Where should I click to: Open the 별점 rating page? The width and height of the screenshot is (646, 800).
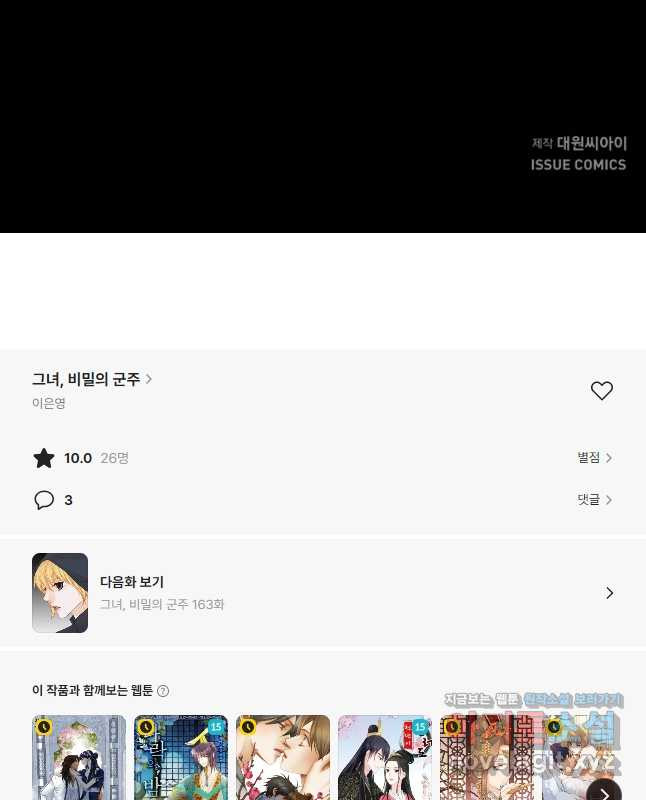tap(594, 457)
